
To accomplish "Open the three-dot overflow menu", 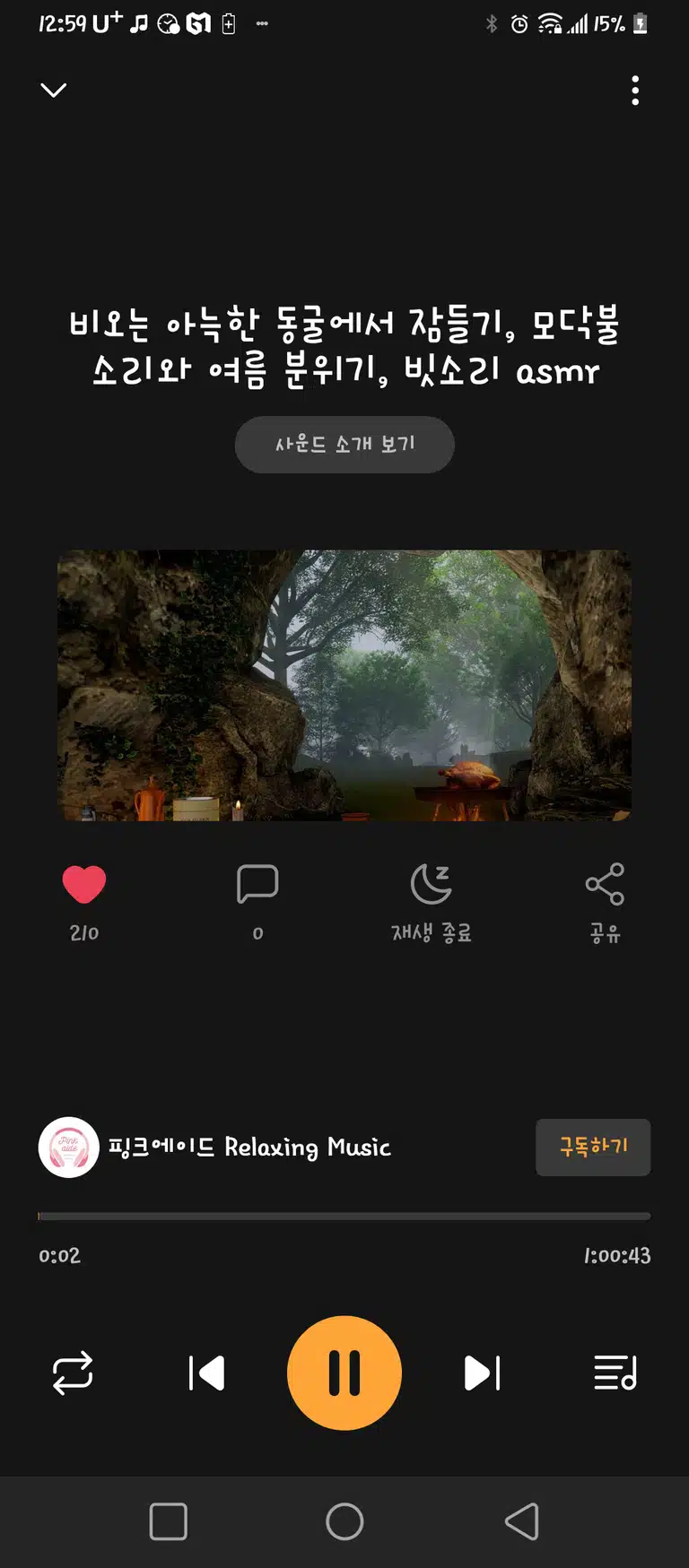I will (635, 91).
